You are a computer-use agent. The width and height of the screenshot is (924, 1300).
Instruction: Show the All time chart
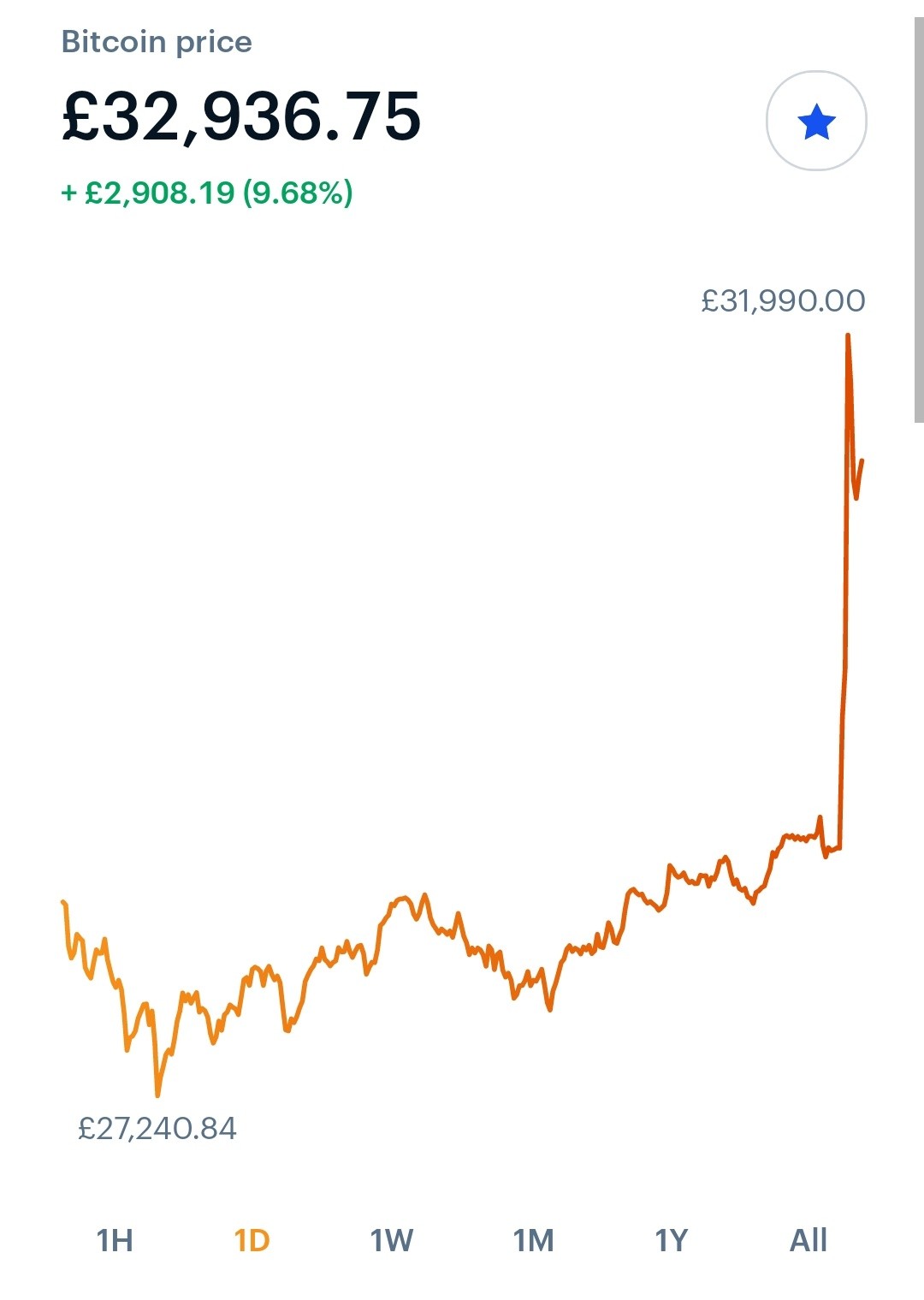tap(808, 1240)
